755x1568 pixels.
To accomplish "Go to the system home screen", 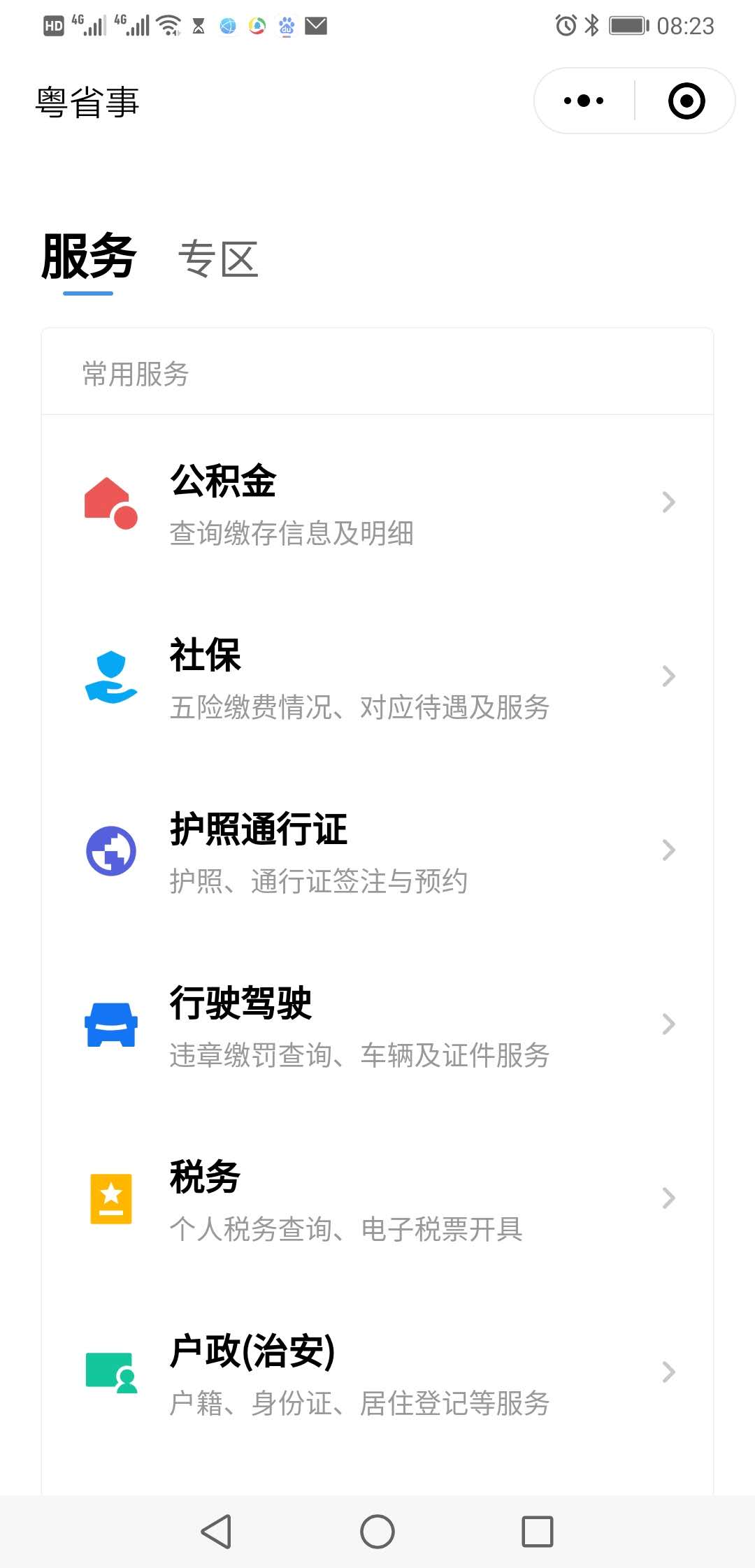I will (377, 1532).
